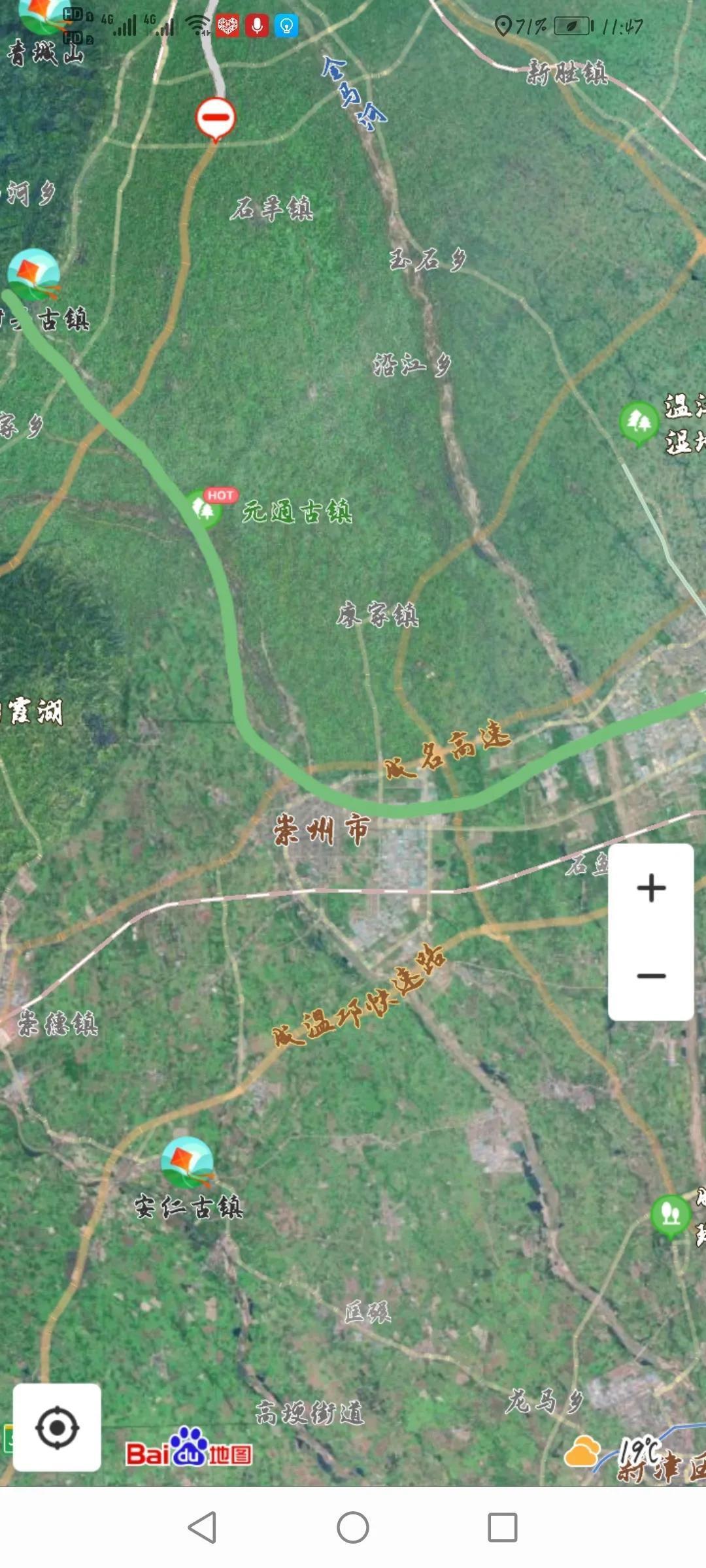Go to the home screen
This screenshot has height=1568, width=706.
click(x=353, y=1527)
